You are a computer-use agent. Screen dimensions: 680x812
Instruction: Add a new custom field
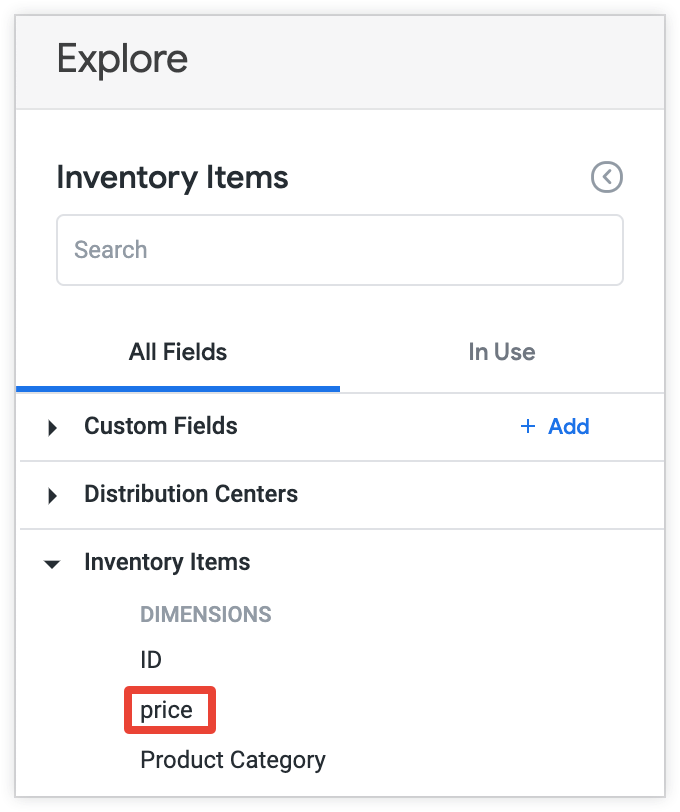point(555,427)
